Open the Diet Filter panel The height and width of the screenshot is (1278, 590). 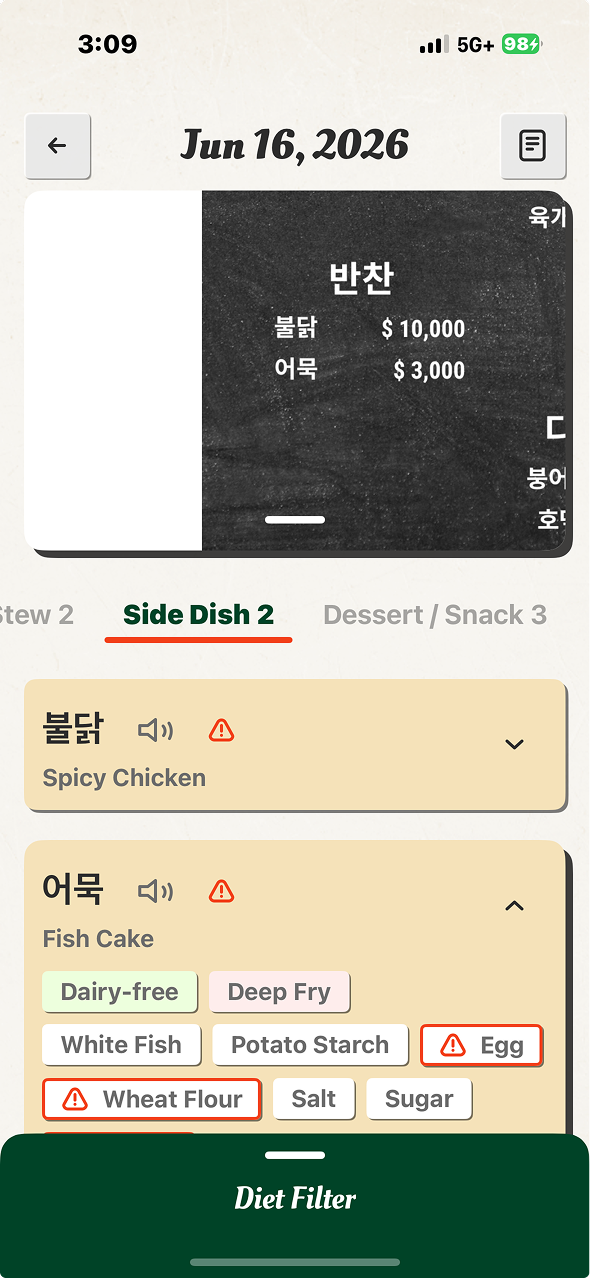point(295,1198)
